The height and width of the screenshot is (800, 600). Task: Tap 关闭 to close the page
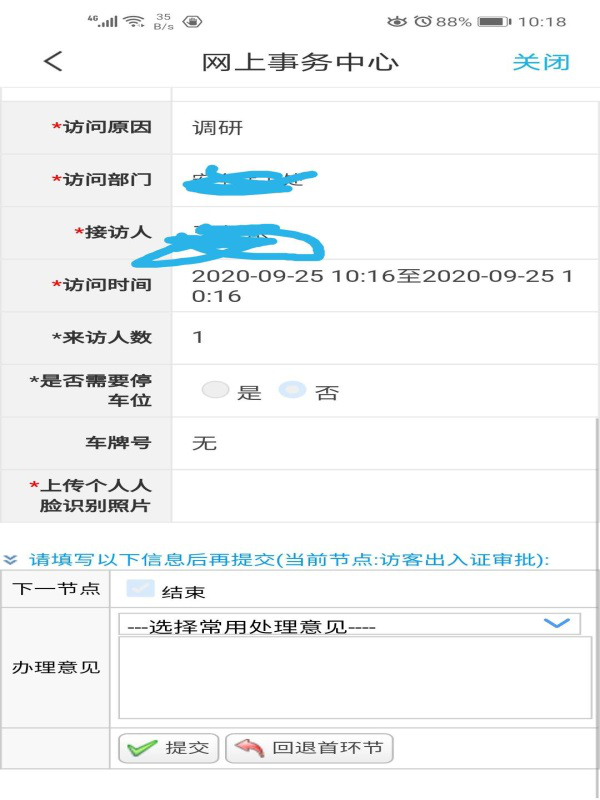541,61
